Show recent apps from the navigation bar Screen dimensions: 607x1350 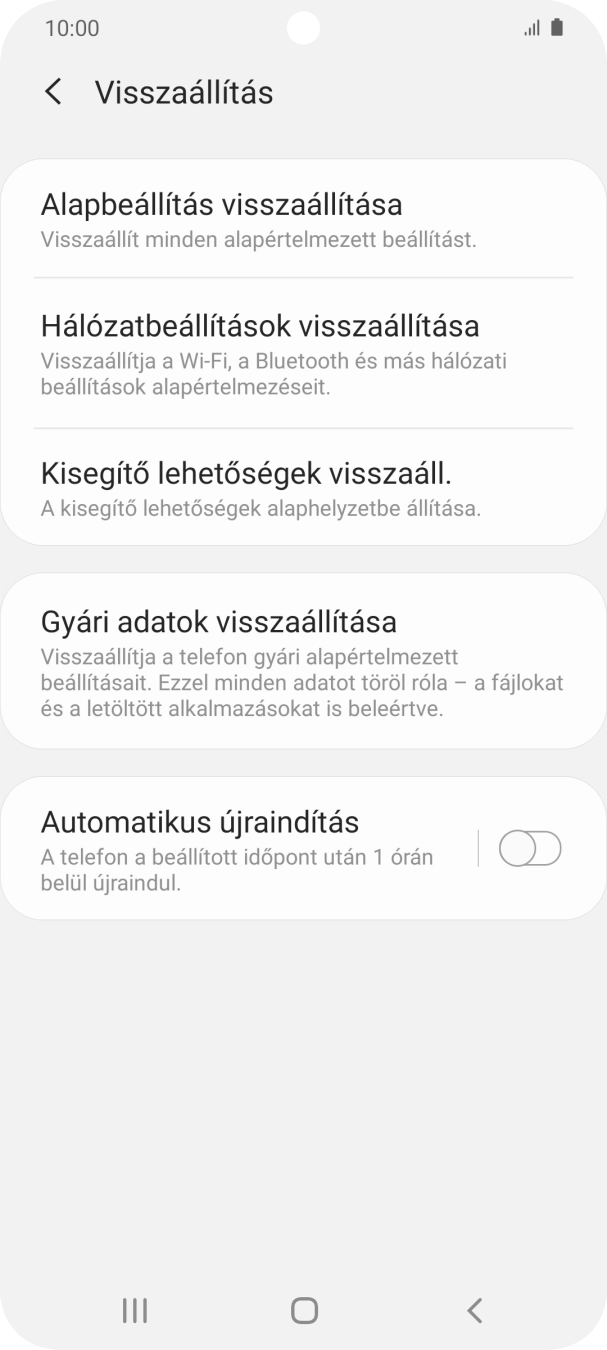pos(134,1310)
